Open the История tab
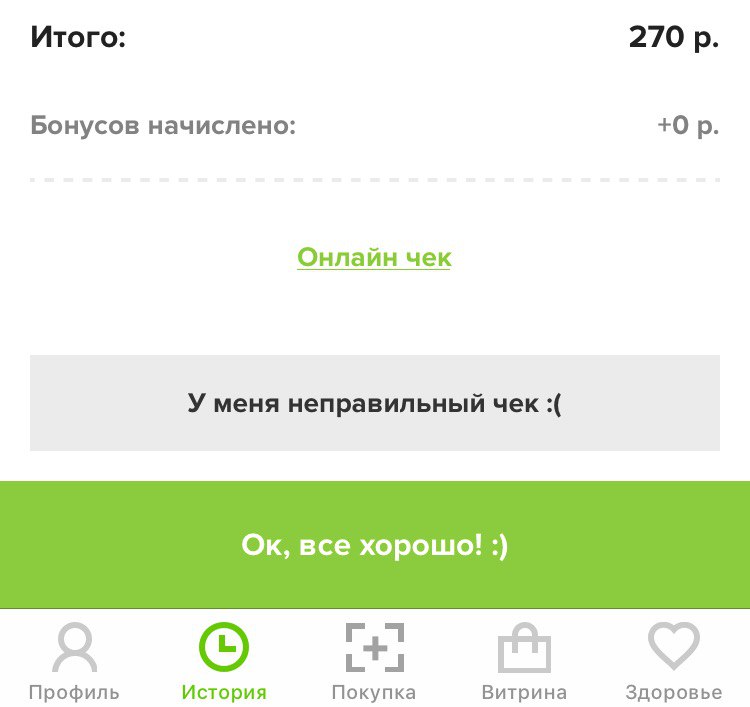 pos(224,660)
